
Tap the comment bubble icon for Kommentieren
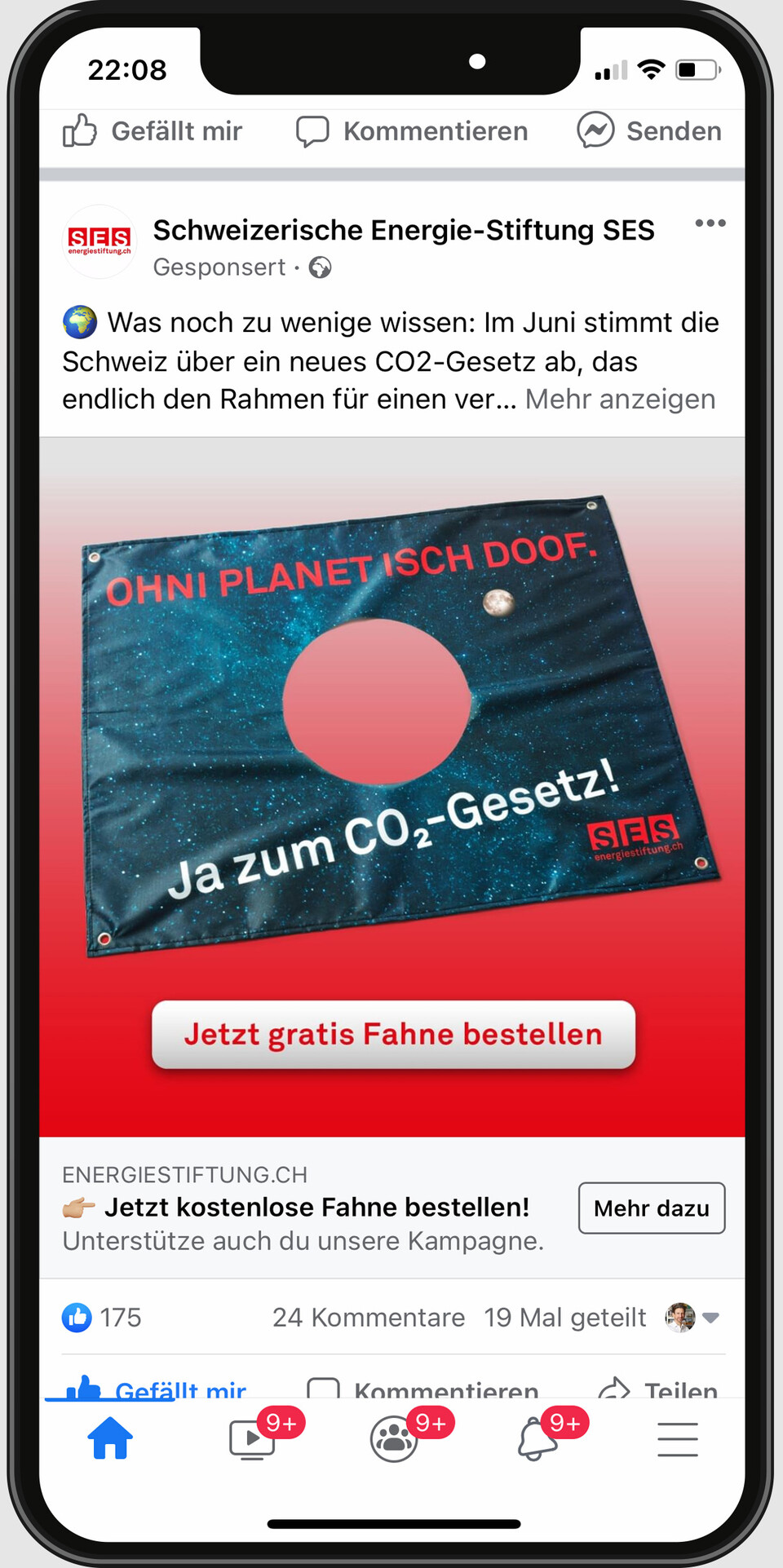click(x=325, y=1386)
